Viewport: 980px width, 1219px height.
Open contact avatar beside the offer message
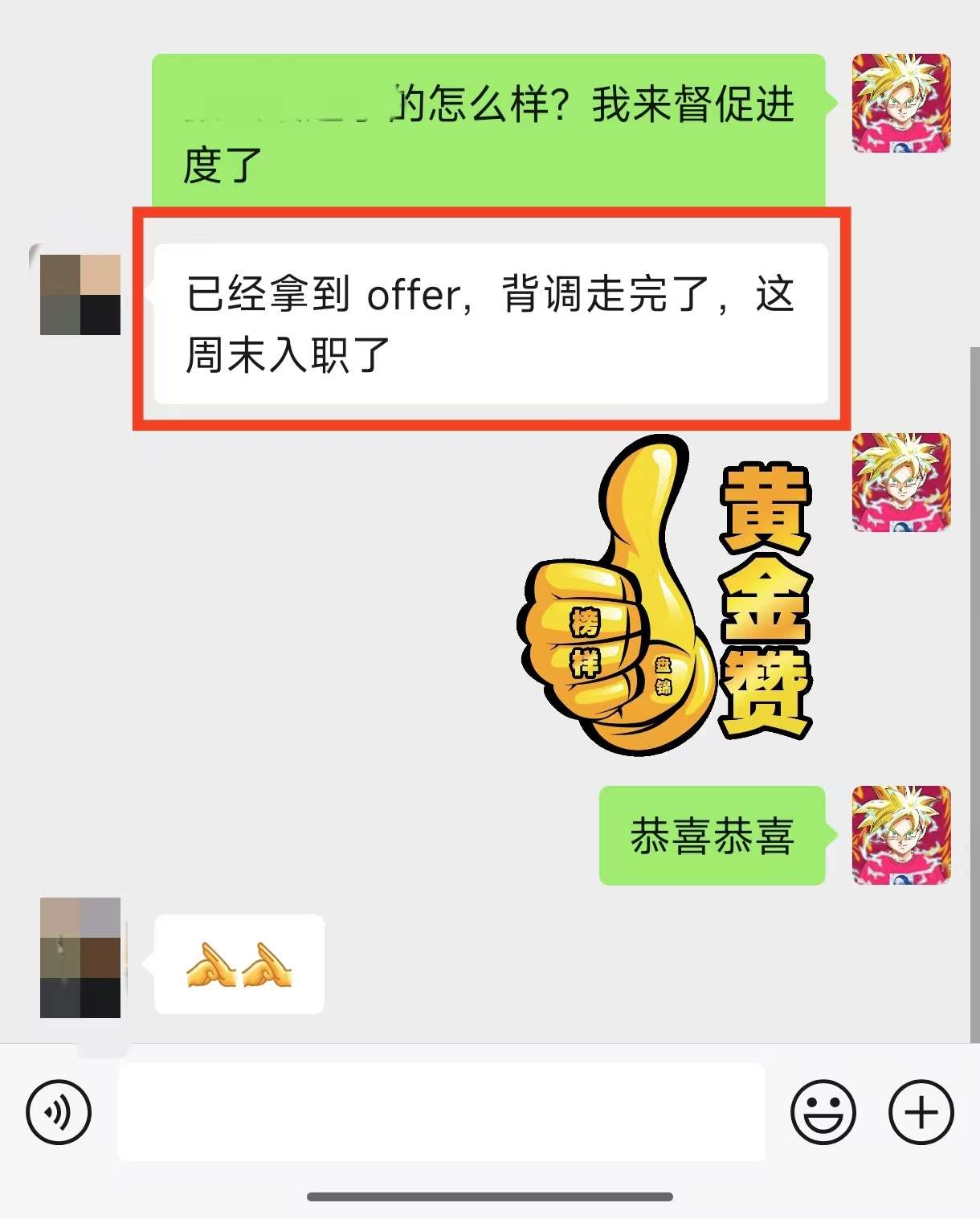click(80, 295)
